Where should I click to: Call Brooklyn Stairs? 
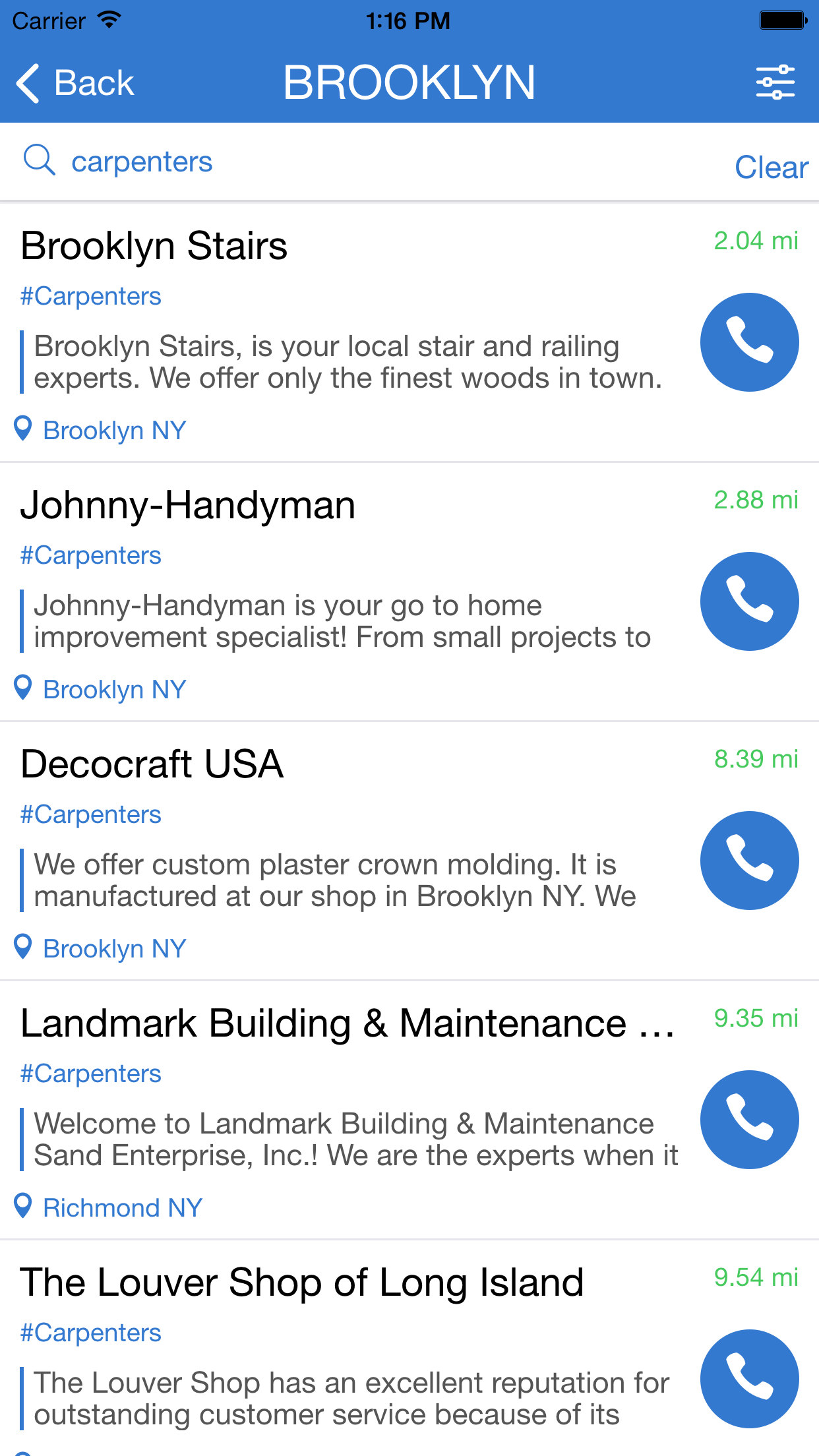749,342
